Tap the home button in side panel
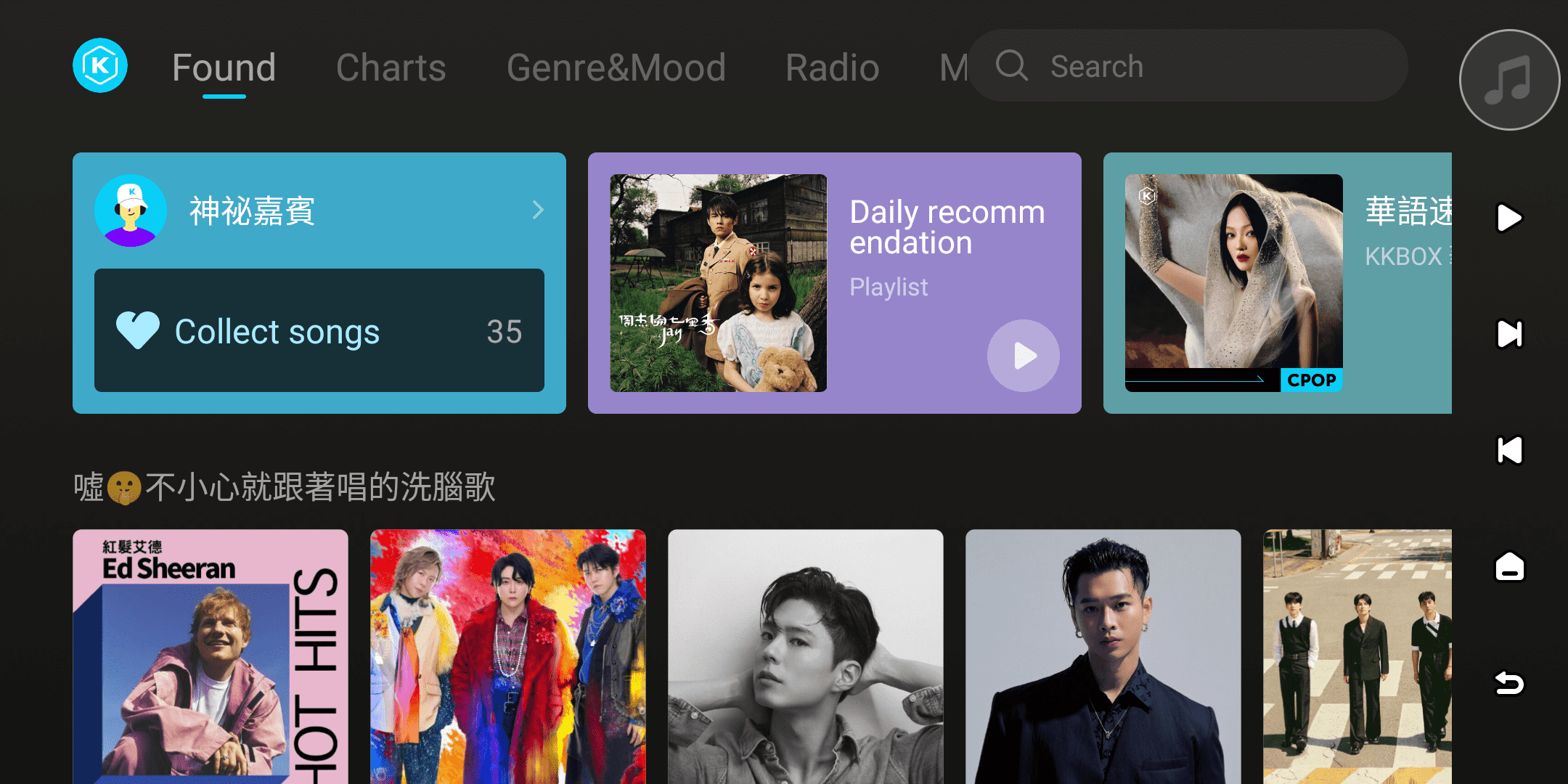Viewport: 1568px width, 784px height. pyautogui.click(x=1509, y=566)
